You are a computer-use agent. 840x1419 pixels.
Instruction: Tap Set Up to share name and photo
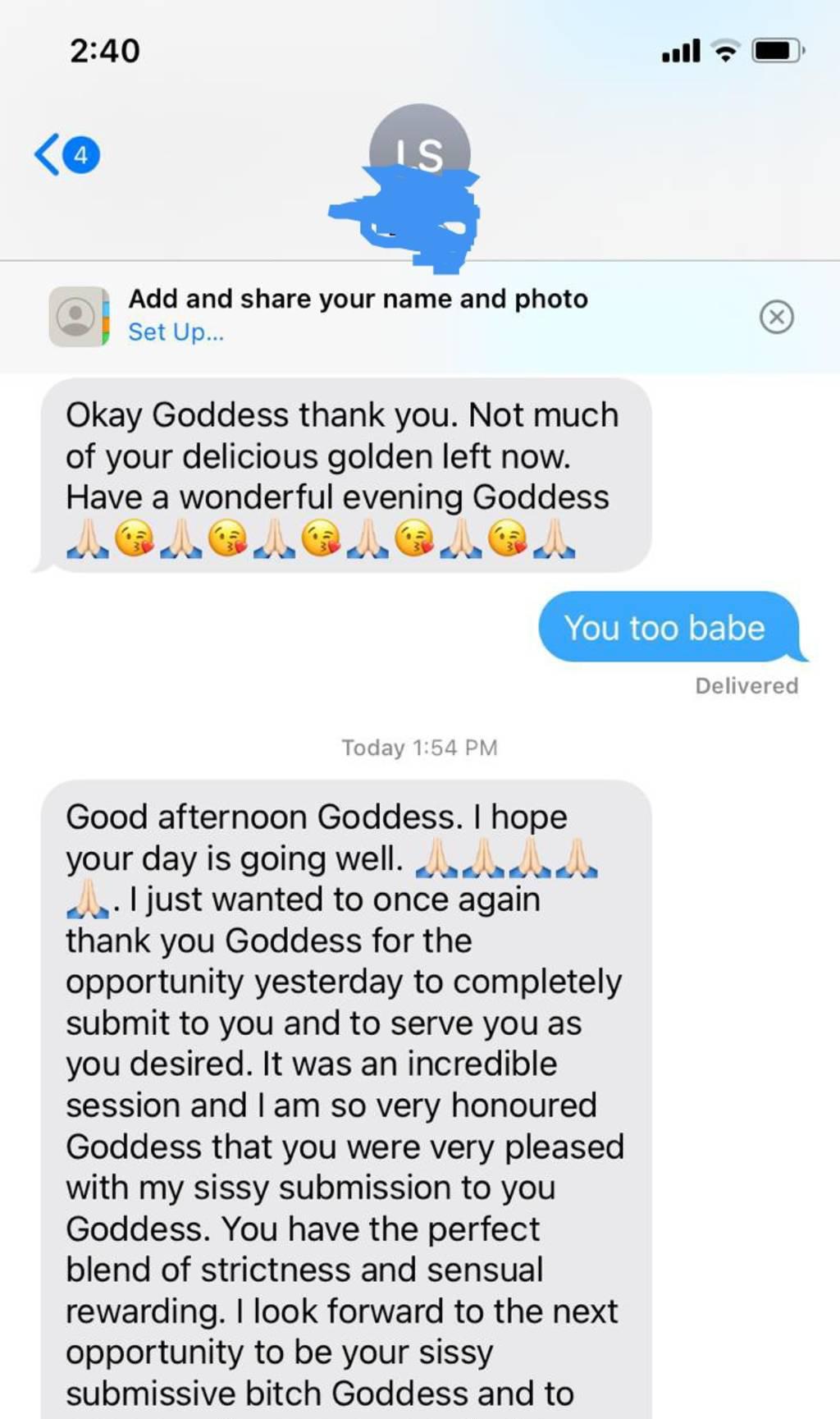pyautogui.click(x=176, y=332)
